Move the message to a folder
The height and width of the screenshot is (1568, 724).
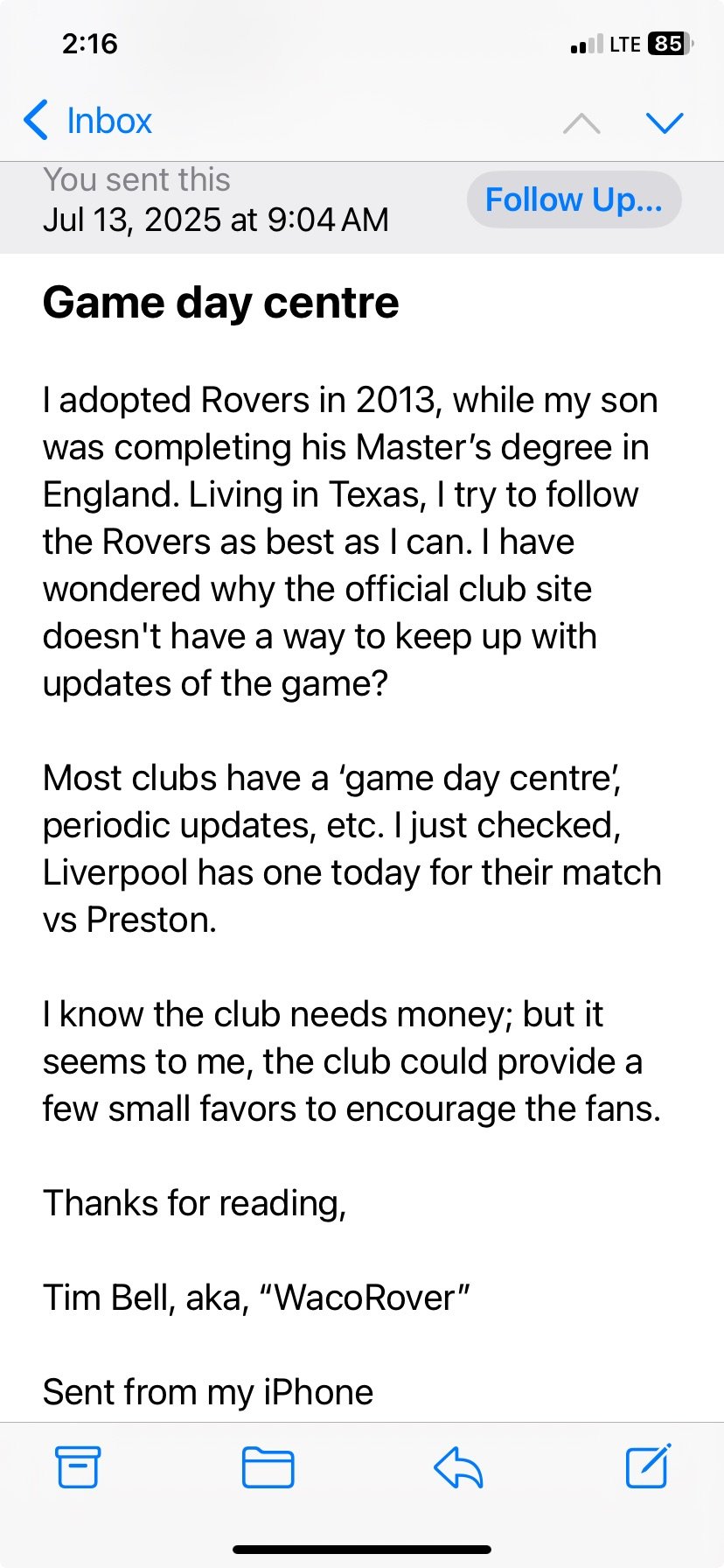(x=268, y=1467)
